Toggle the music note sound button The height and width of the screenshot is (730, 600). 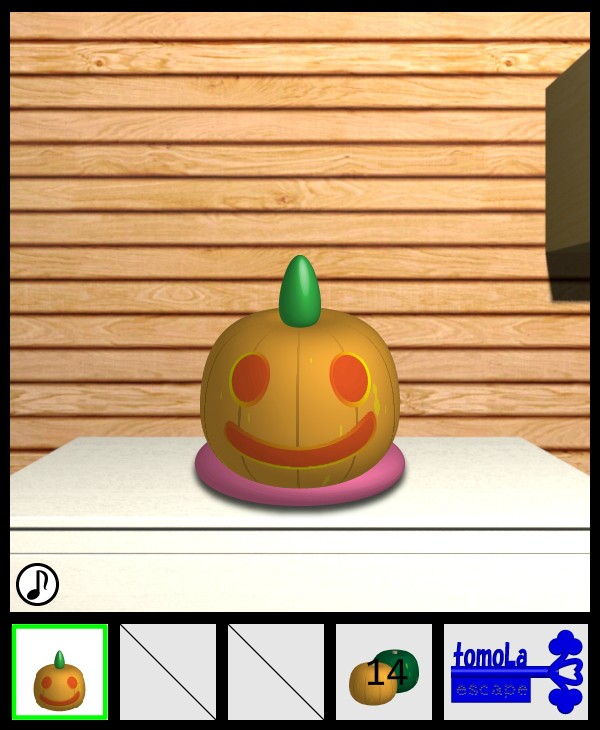38,584
